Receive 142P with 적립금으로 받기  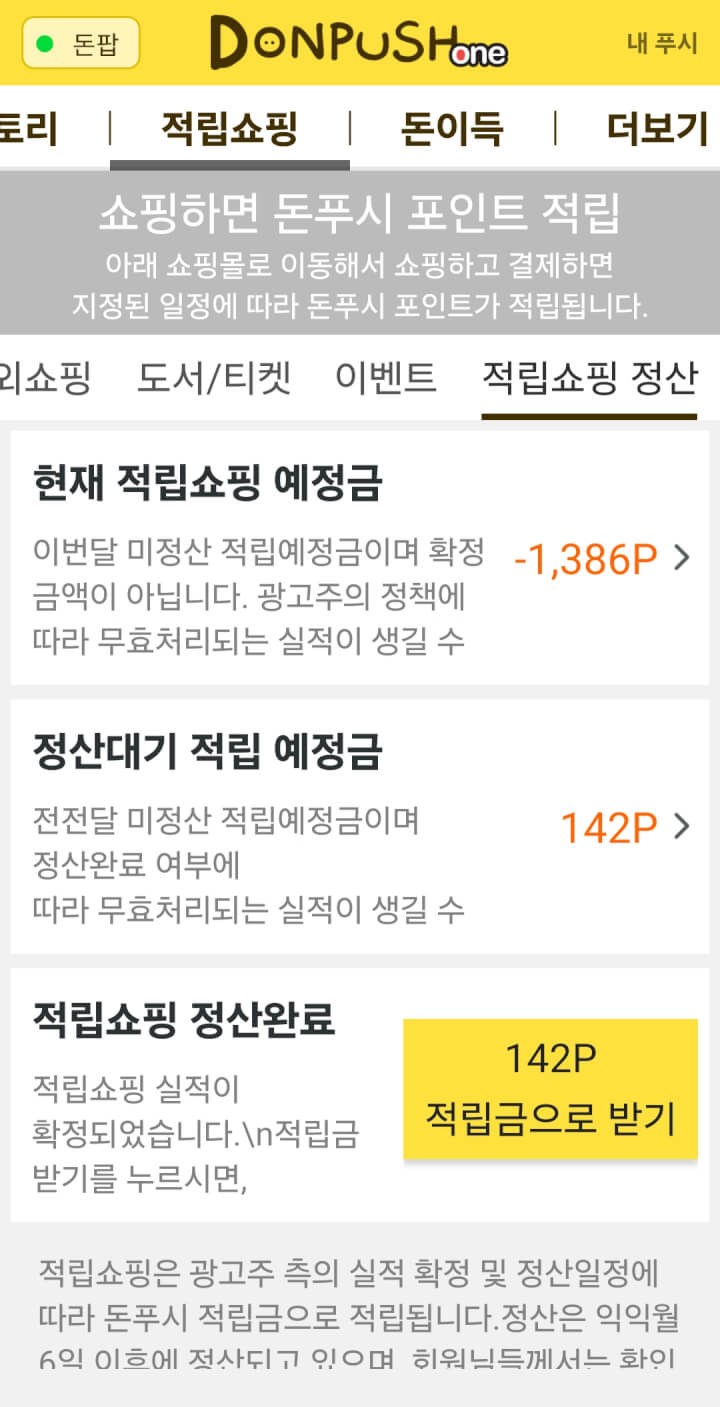click(550, 1089)
